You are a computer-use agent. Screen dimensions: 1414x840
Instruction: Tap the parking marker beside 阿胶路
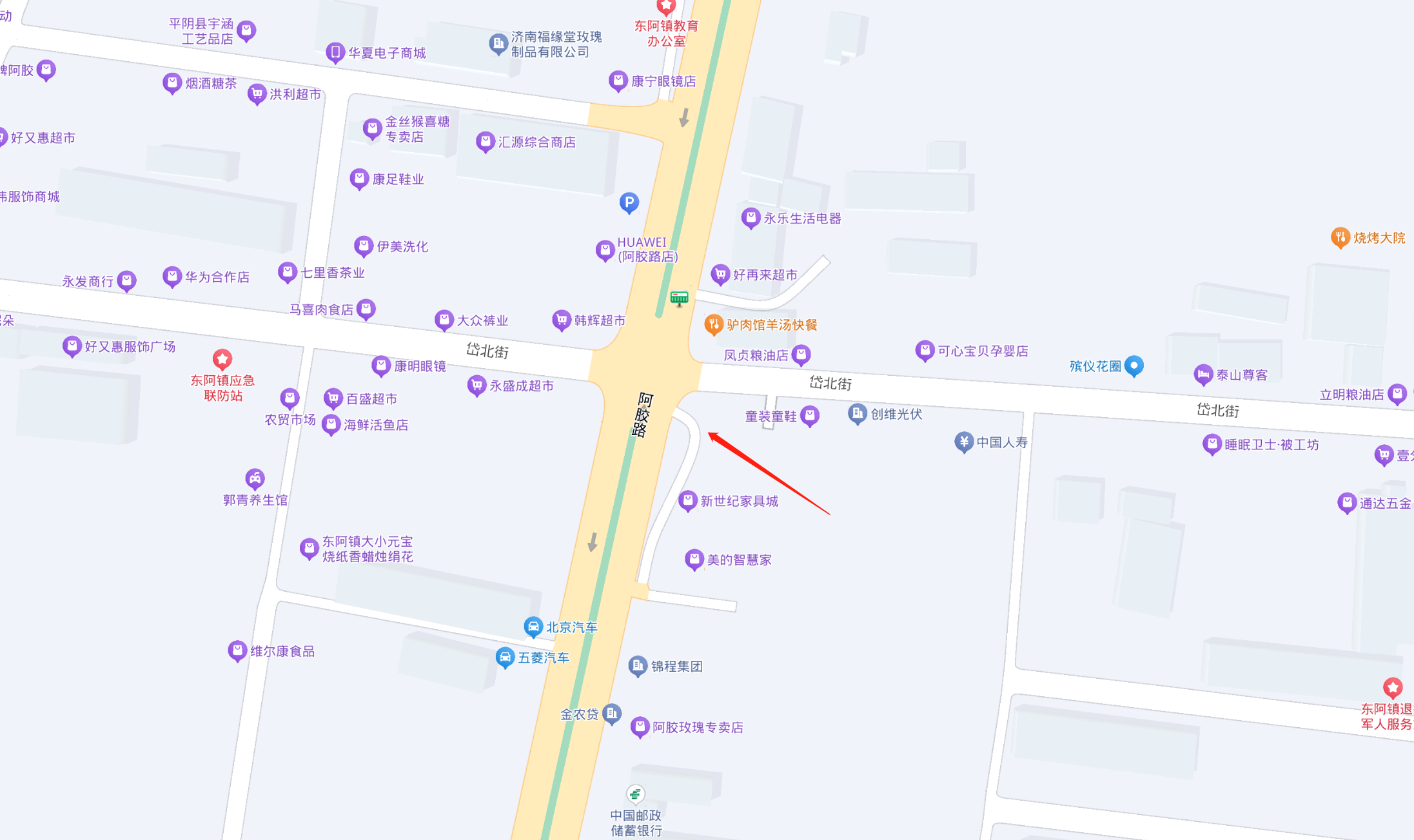tap(629, 202)
